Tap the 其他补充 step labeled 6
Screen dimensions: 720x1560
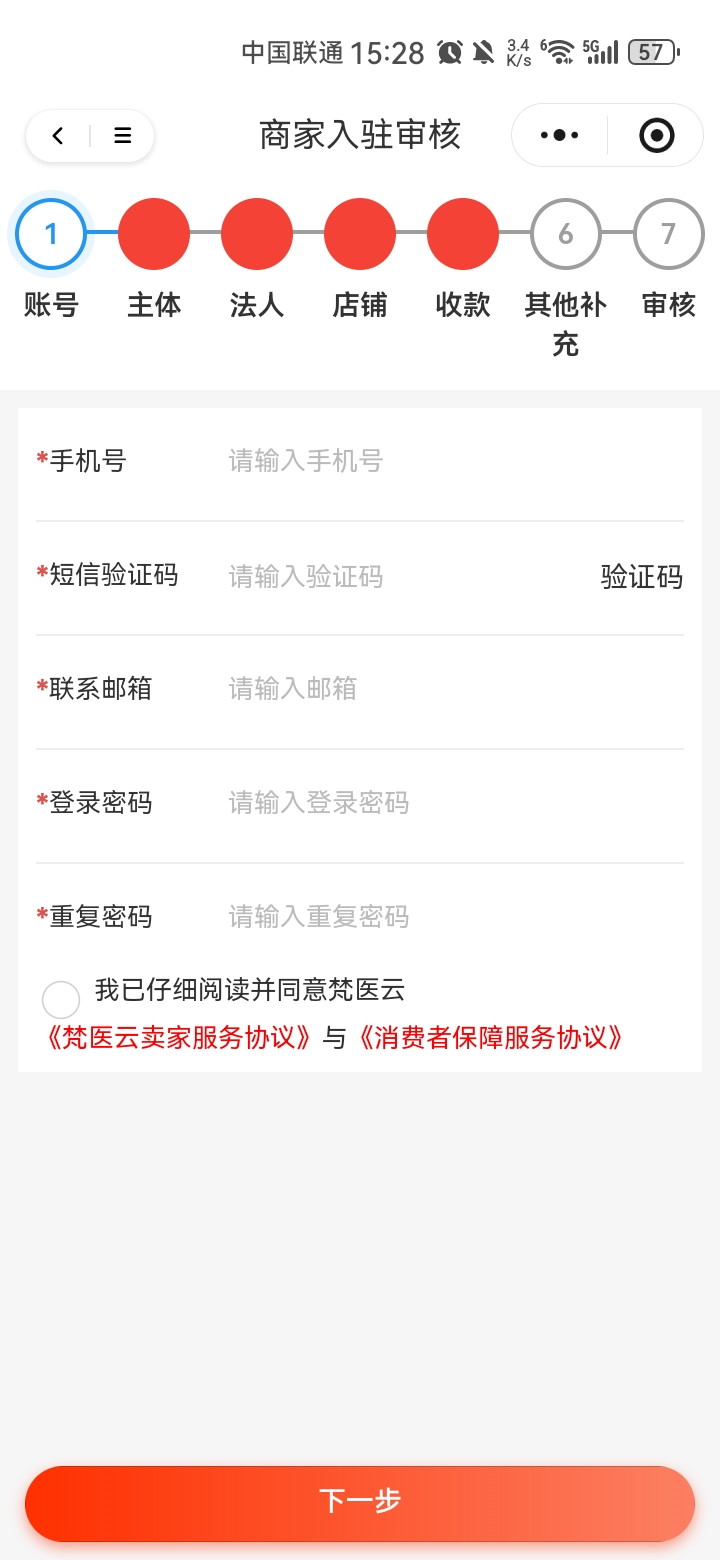click(x=565, y=232)
